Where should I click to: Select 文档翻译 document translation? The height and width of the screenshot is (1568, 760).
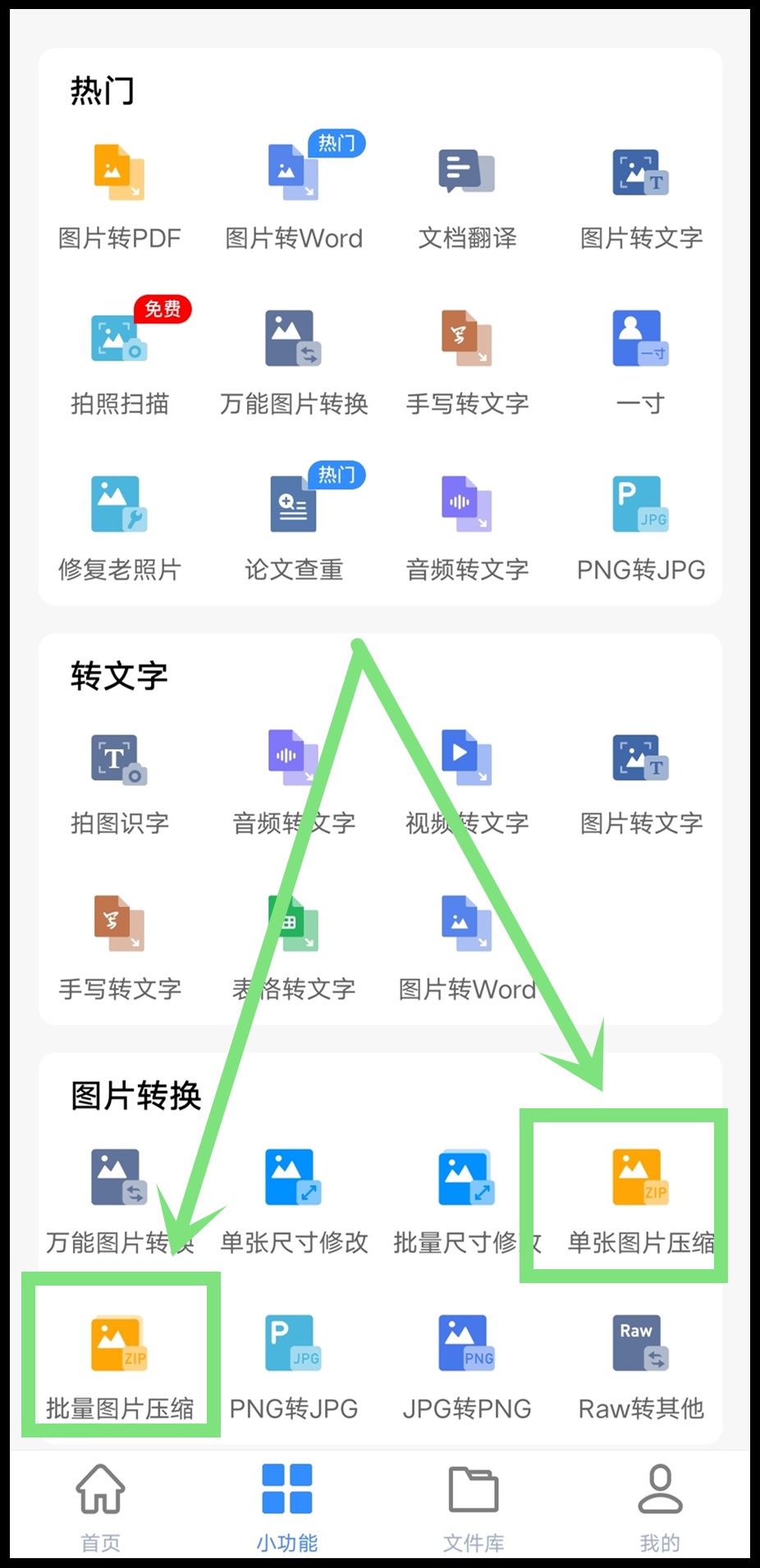[468, 197]
